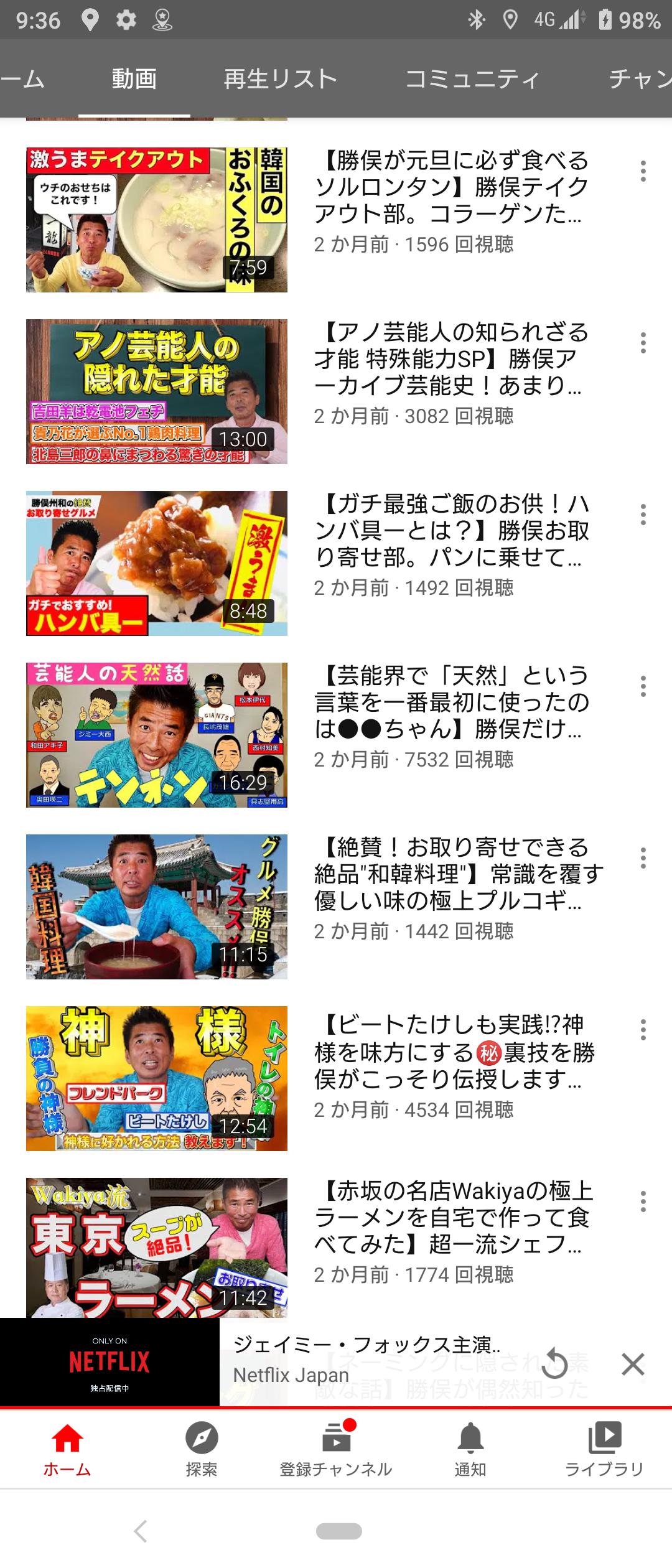
Task: Open options for the 天然 video
Action: [x=643, y=686]
